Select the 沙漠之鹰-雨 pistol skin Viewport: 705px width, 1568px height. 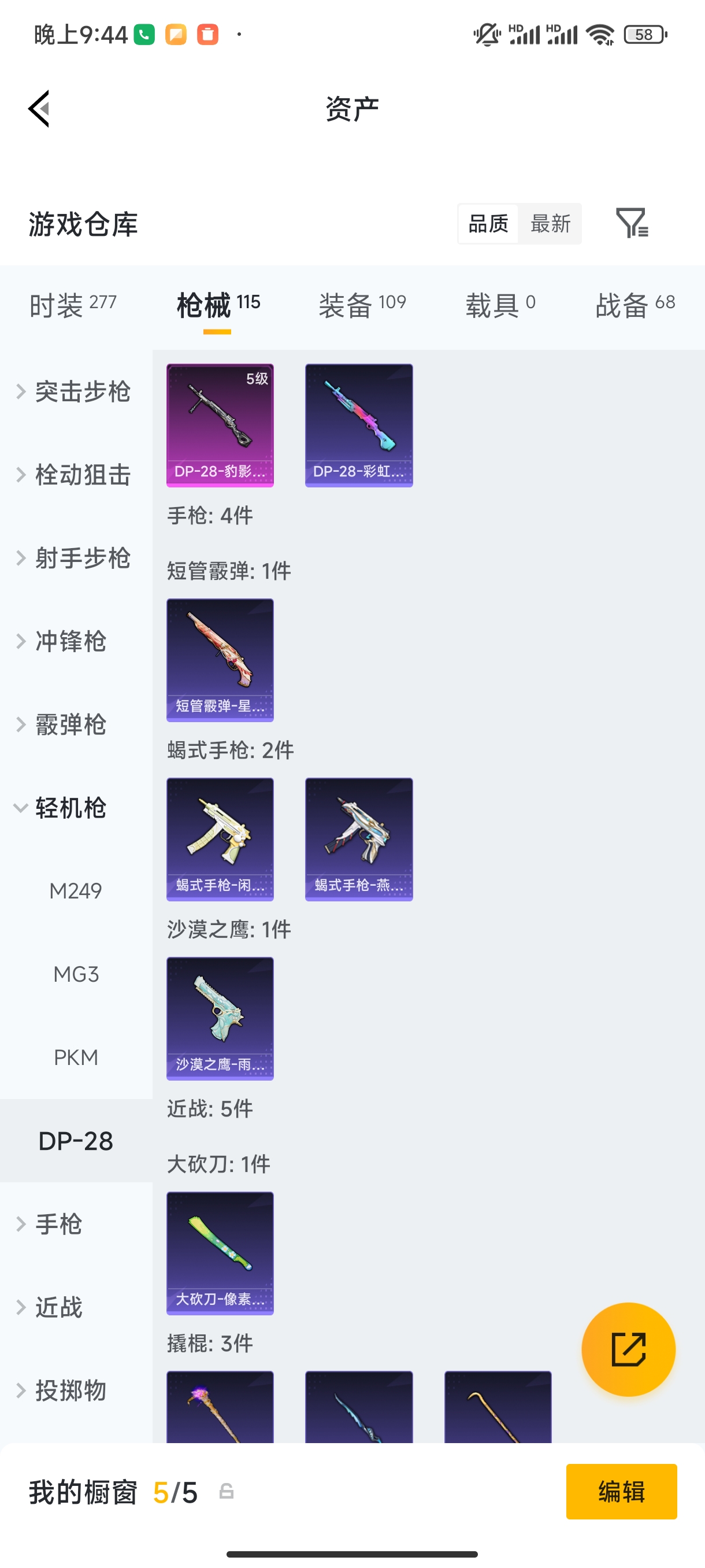[x=220, y=1019]
